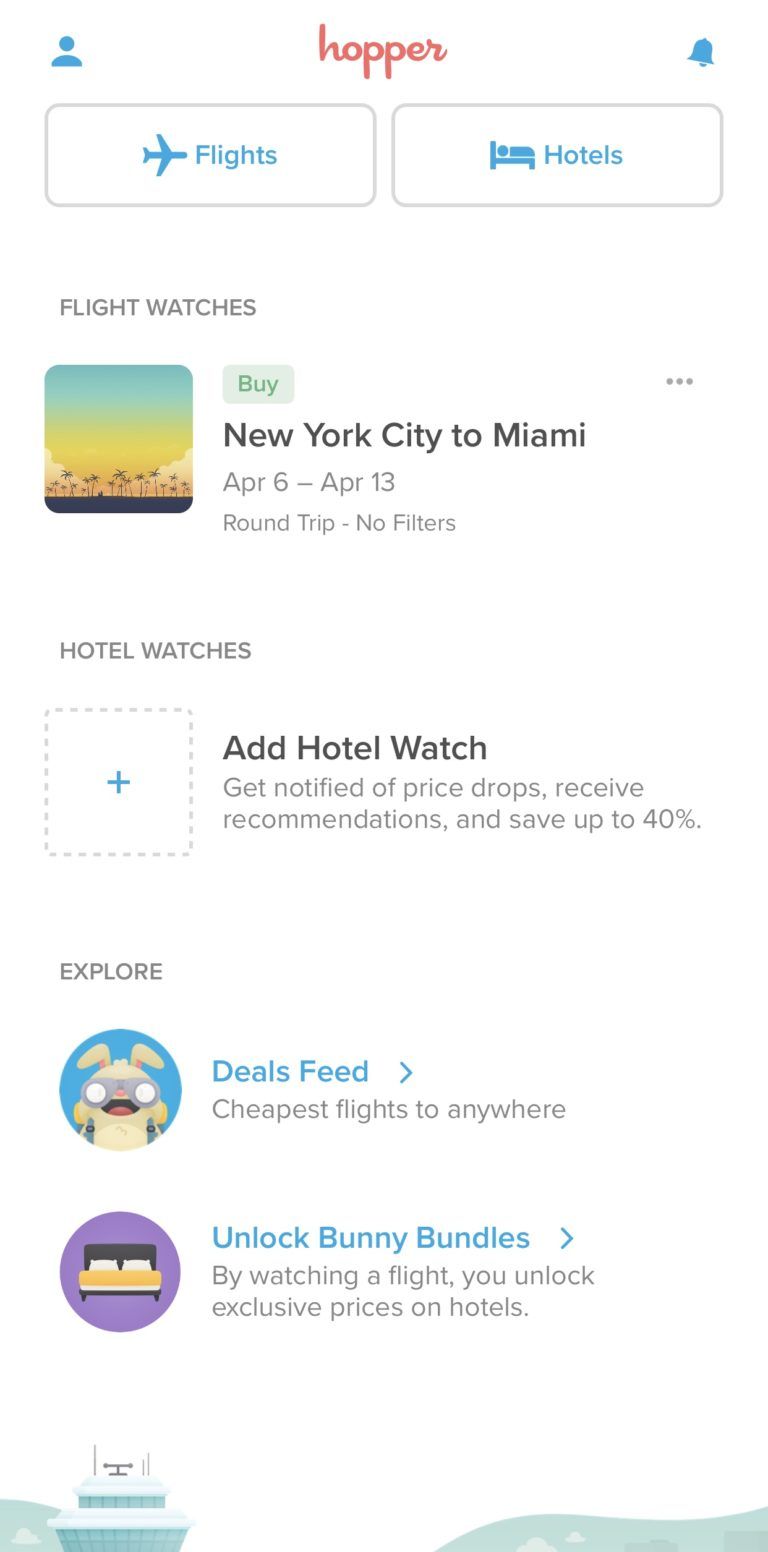The height and width of the screenshot is (1552, 768).
Task: Click the green Buy tag
Action: (258, 383)
